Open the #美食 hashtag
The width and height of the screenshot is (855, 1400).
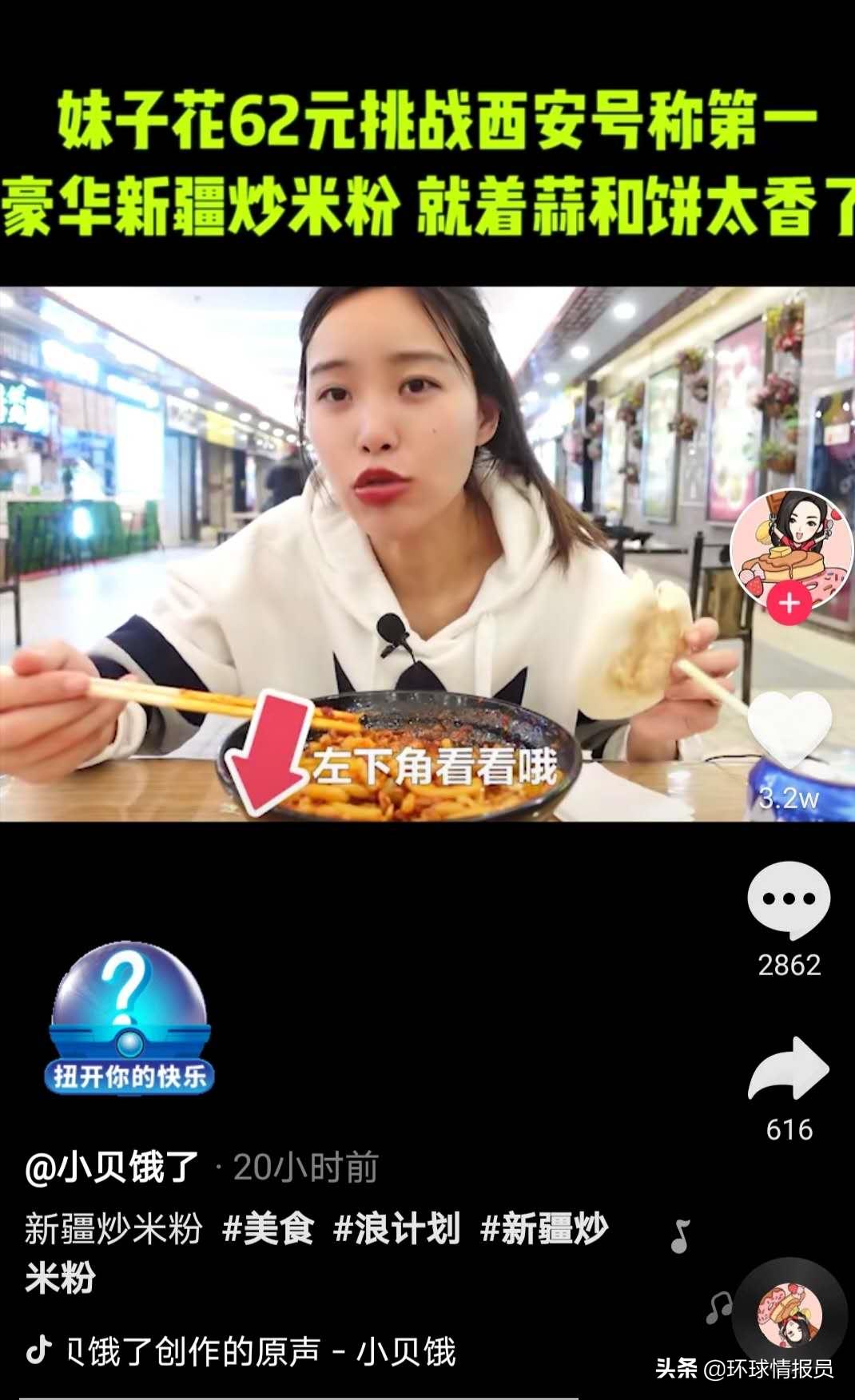coord(268,1228)
